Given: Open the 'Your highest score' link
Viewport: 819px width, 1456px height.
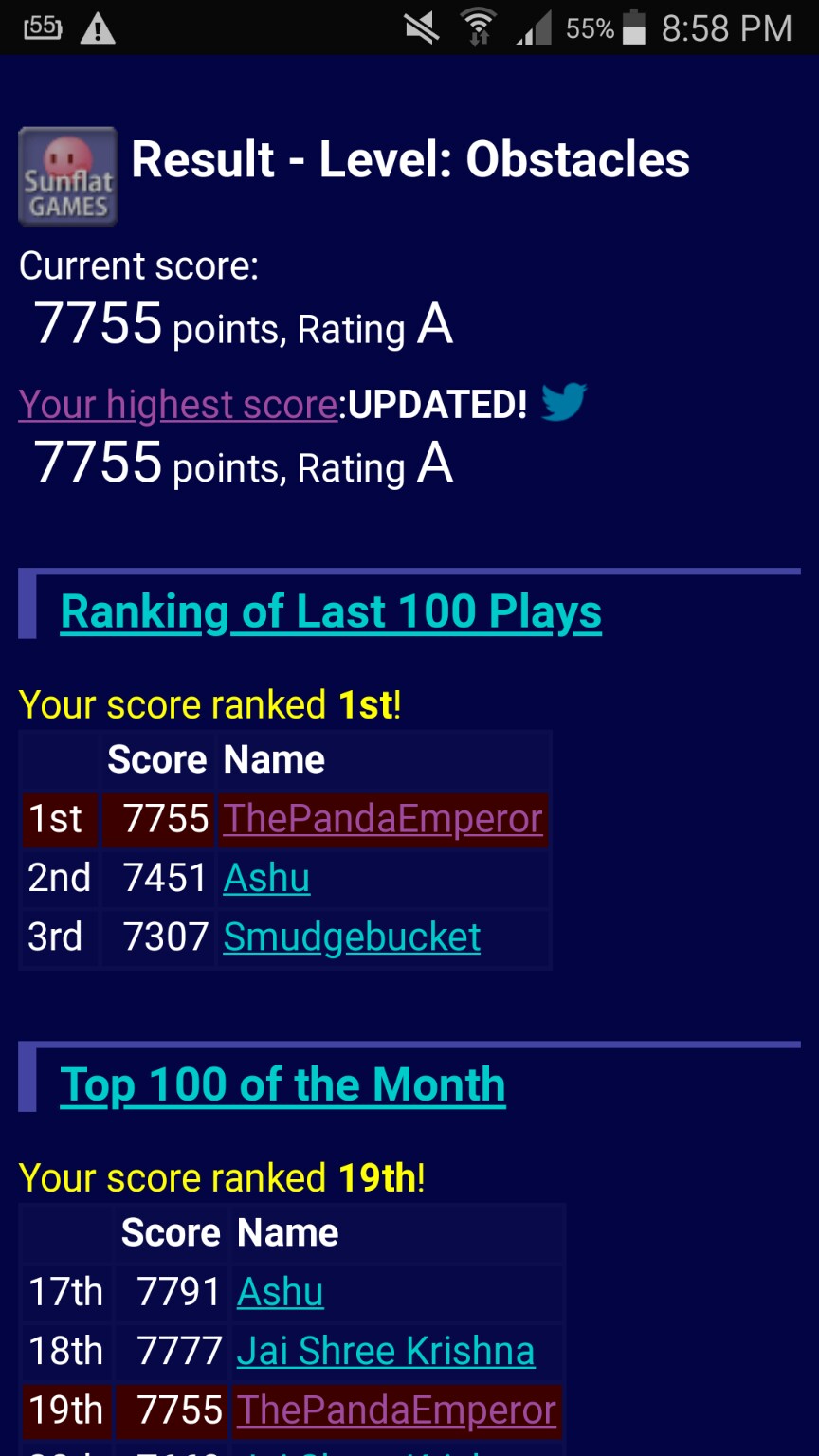Looking at the screenshot, I should point(177,405).
